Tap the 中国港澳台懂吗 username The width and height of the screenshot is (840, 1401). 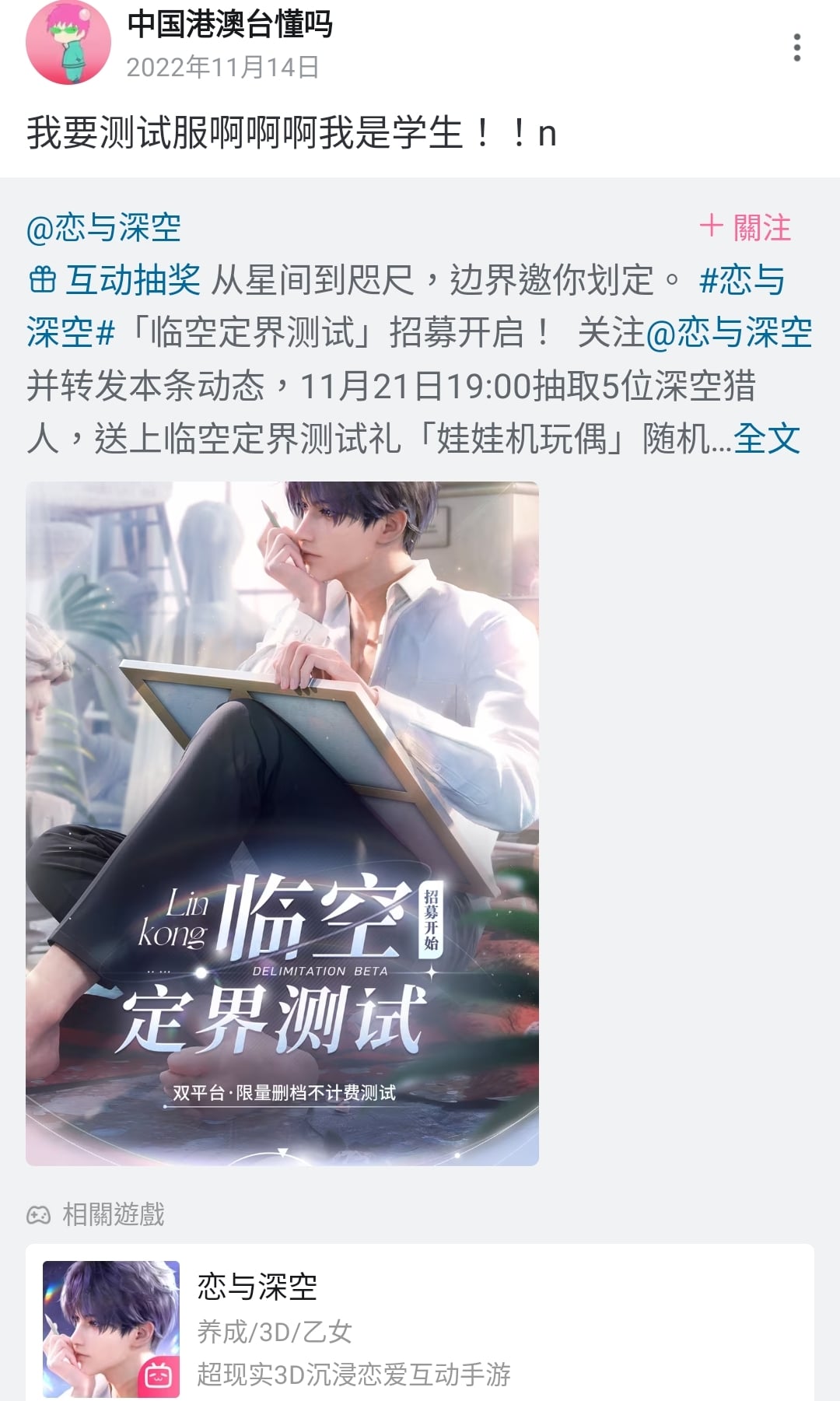pos(230,24)
